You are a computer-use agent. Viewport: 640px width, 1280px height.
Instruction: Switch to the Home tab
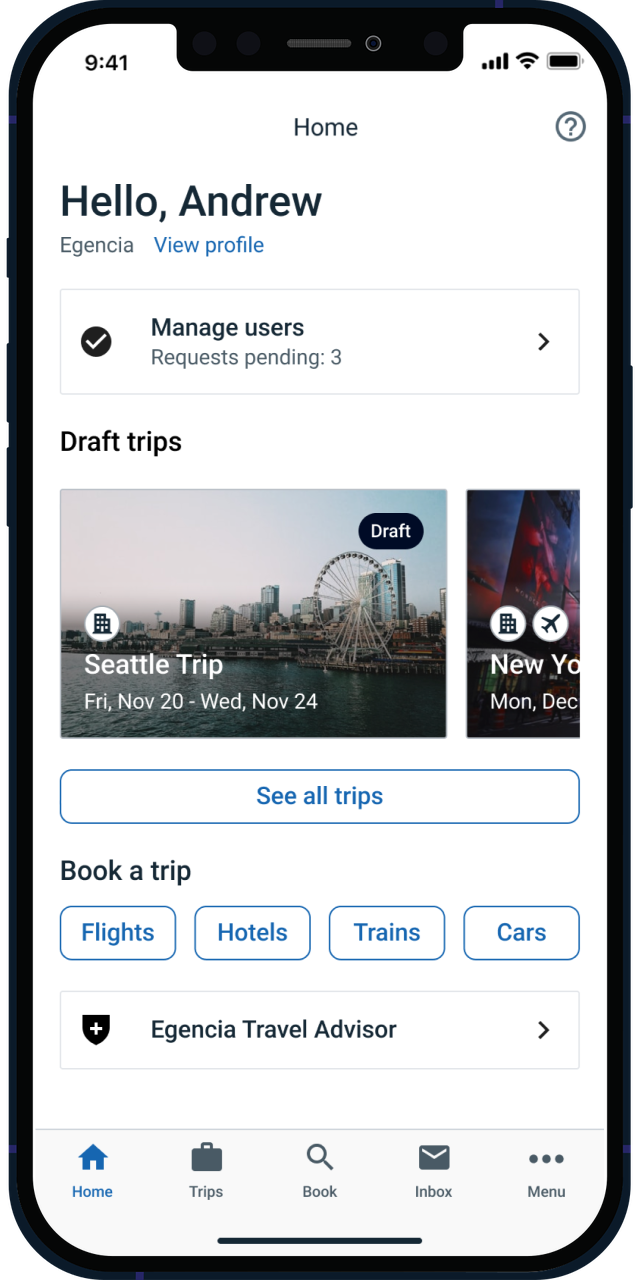(x=92, y=1172)
